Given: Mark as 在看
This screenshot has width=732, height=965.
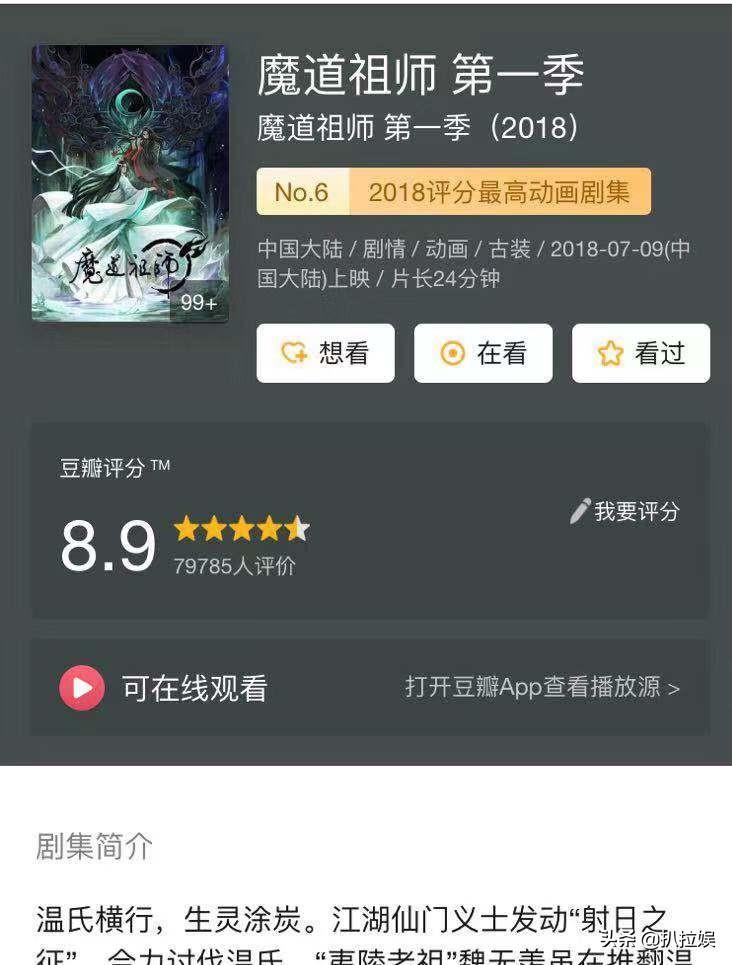Looking at the screenshot, I should point(483,353).
